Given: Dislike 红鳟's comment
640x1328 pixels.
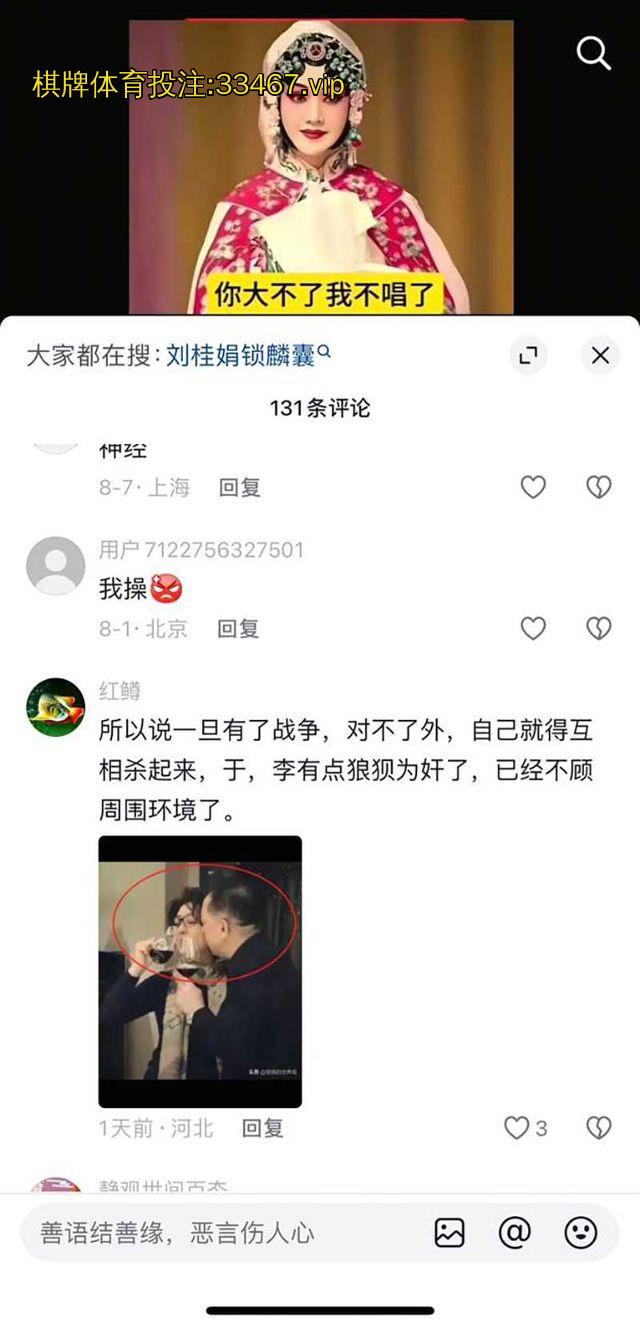Looking at the screenshot, I should pos(598,1128).
